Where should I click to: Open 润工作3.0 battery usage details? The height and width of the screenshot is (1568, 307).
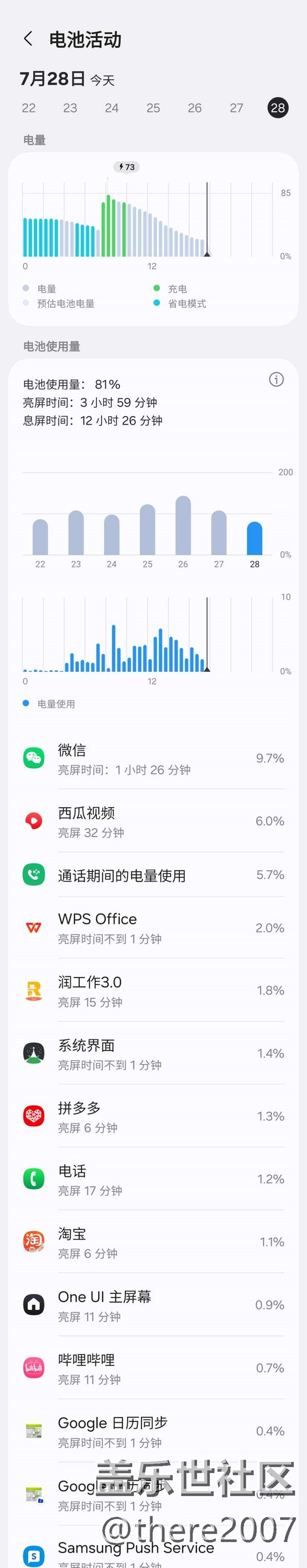click(x=153, y=991)
